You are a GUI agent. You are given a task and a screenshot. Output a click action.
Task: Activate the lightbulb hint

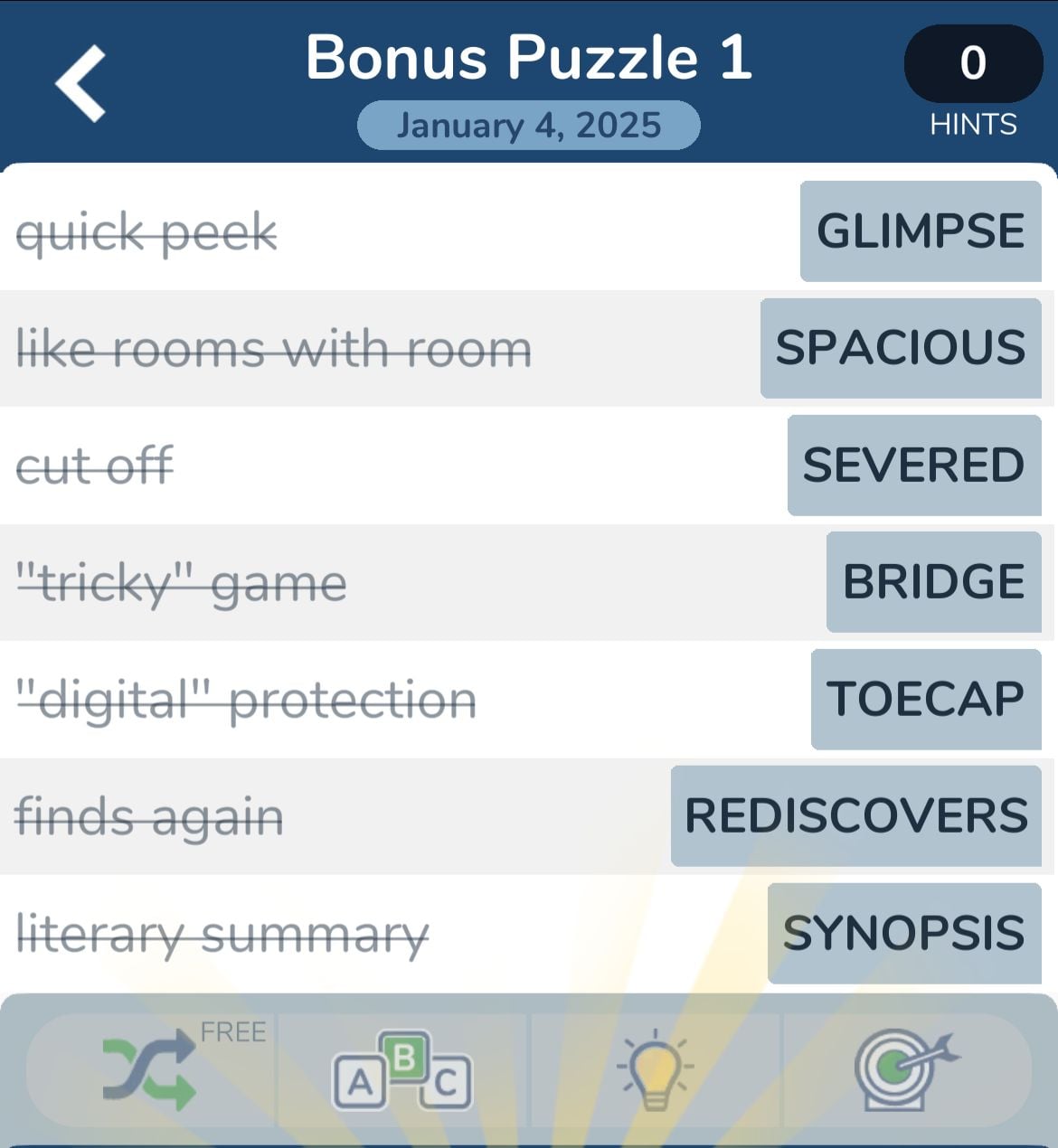pos(655,1072)
